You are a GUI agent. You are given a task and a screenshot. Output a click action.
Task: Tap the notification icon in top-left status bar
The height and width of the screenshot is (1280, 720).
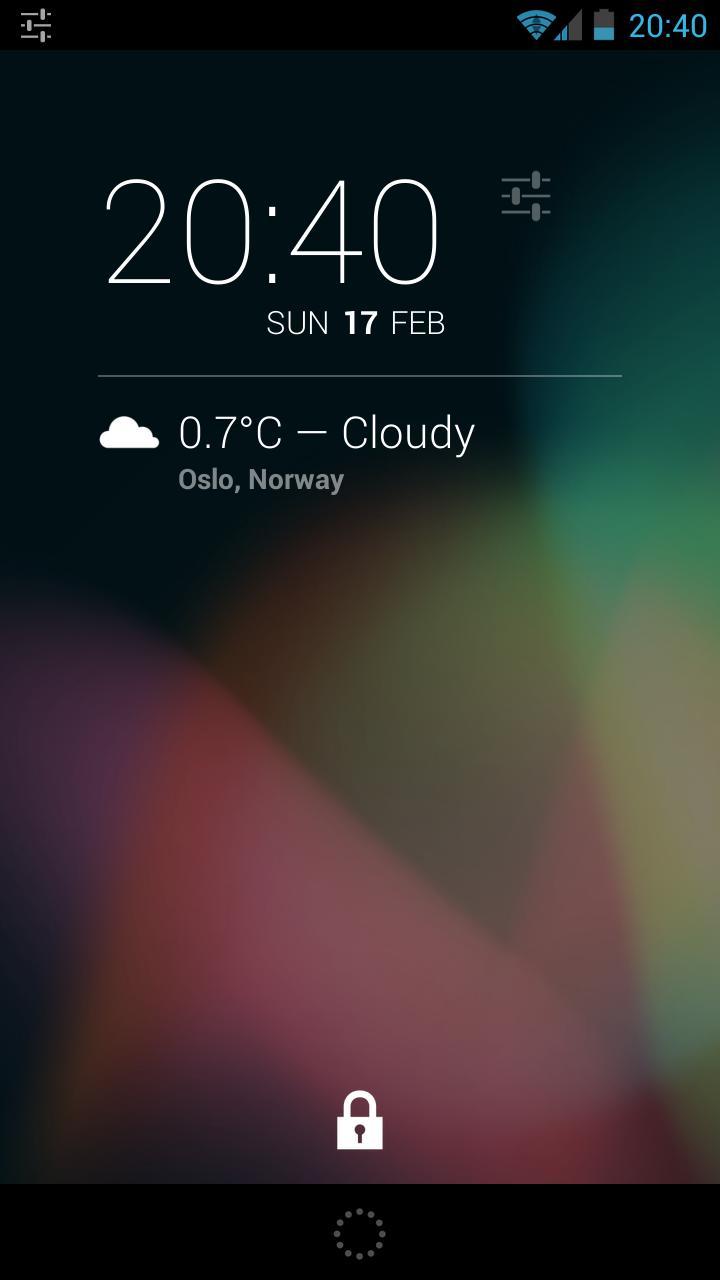36,27
